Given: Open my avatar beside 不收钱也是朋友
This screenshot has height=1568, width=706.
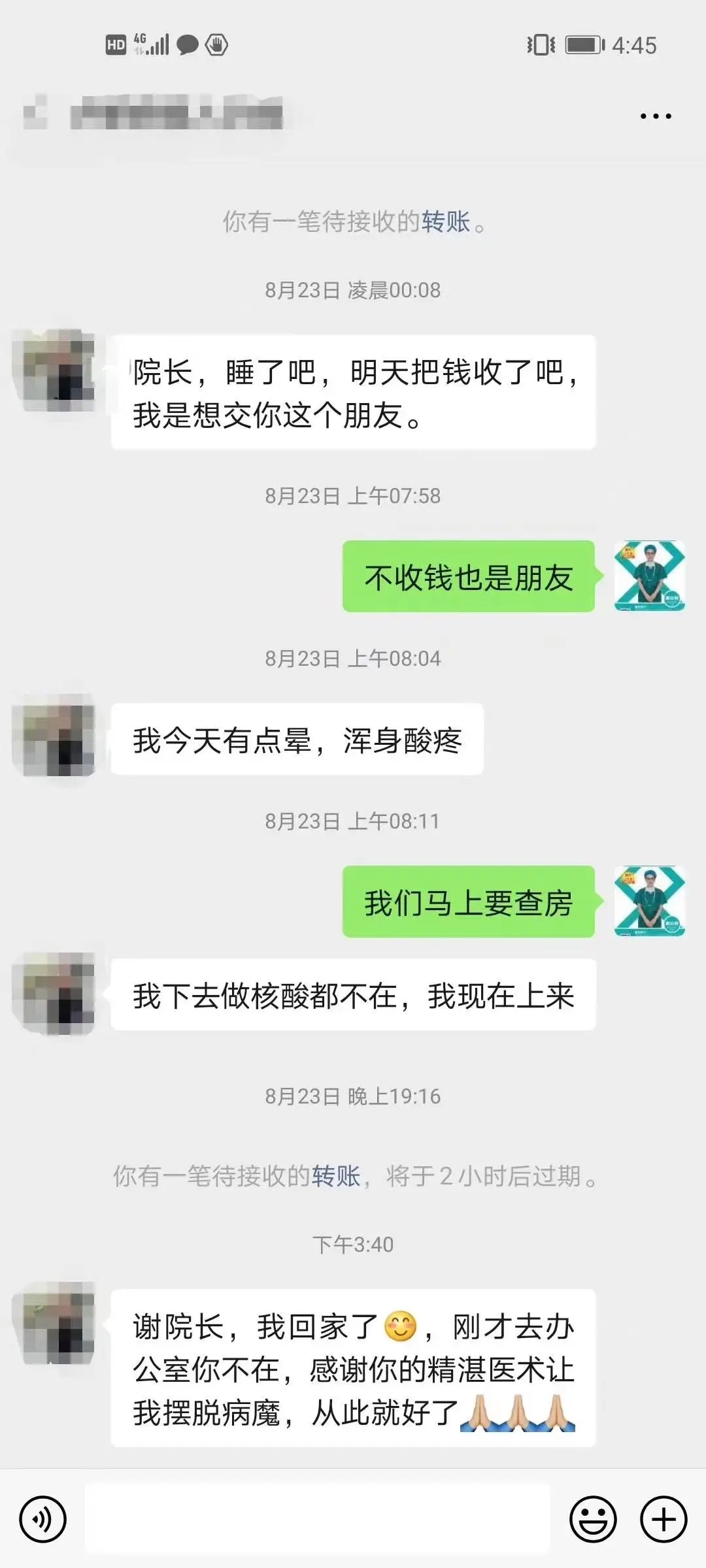Looking at the screenshot, I should [x=649, y=576].
